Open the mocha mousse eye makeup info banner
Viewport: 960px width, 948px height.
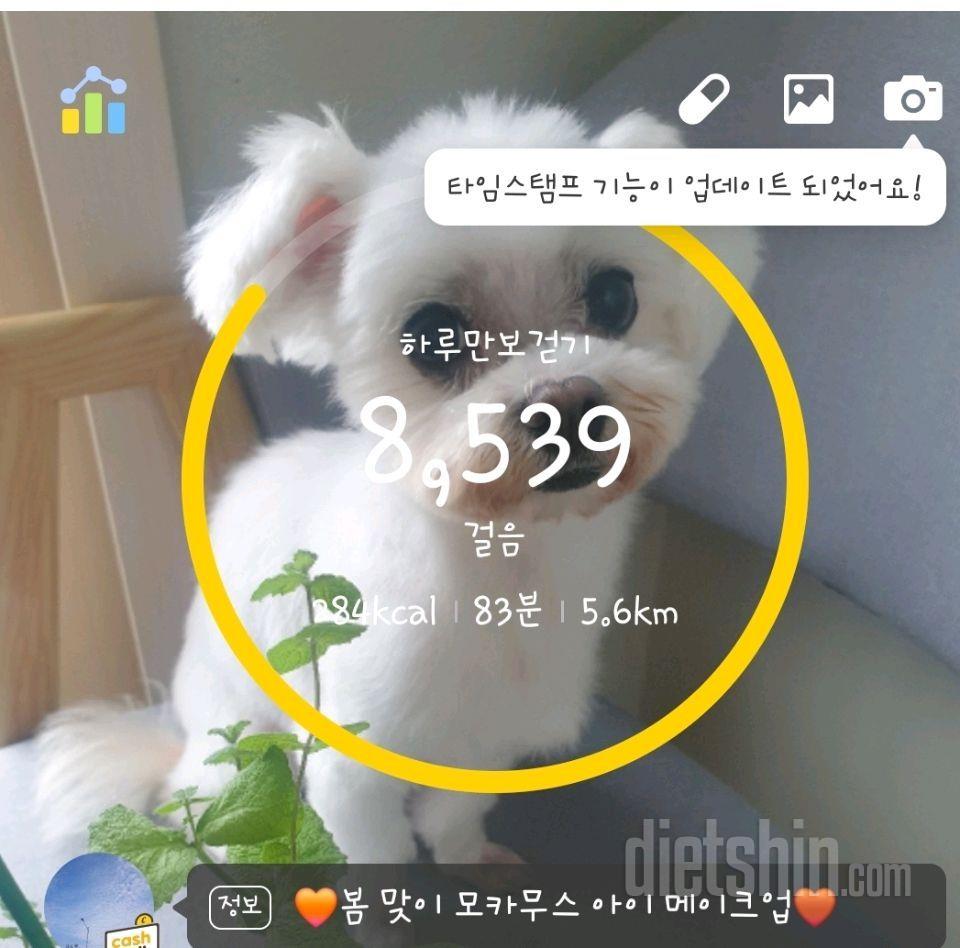565,906
